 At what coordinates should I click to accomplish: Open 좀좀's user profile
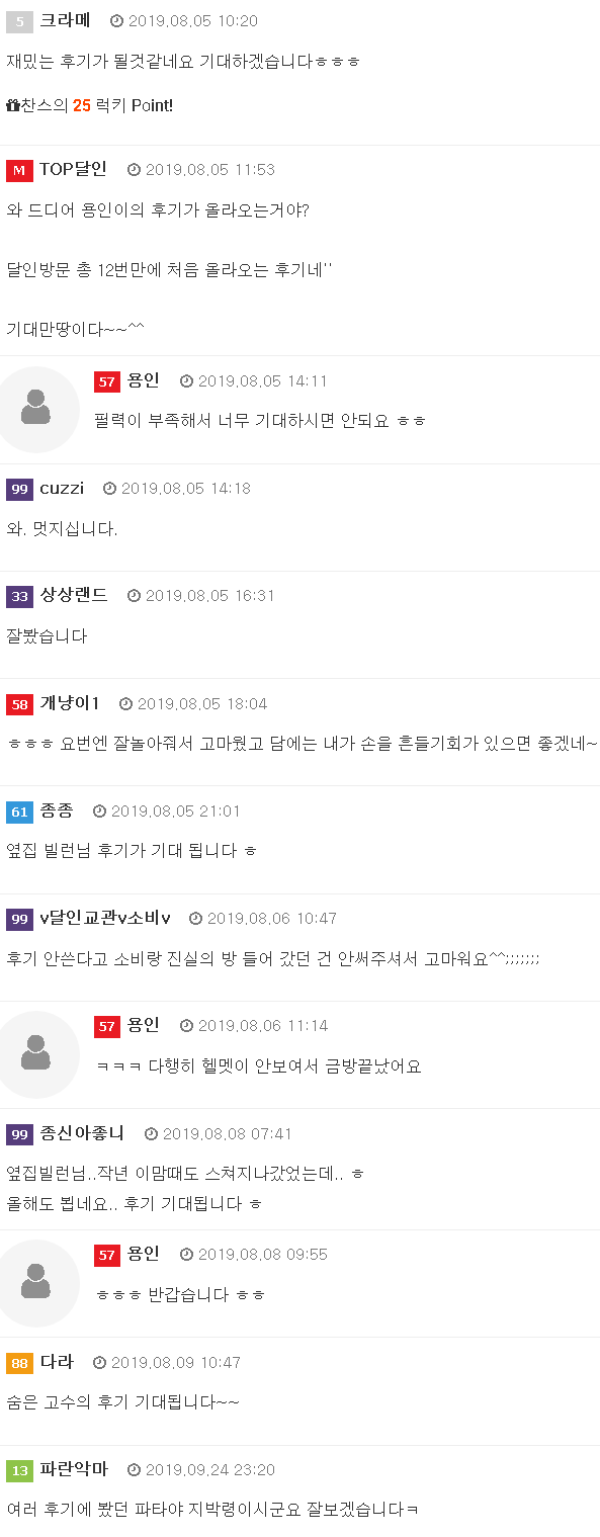(x=56, y=810)
